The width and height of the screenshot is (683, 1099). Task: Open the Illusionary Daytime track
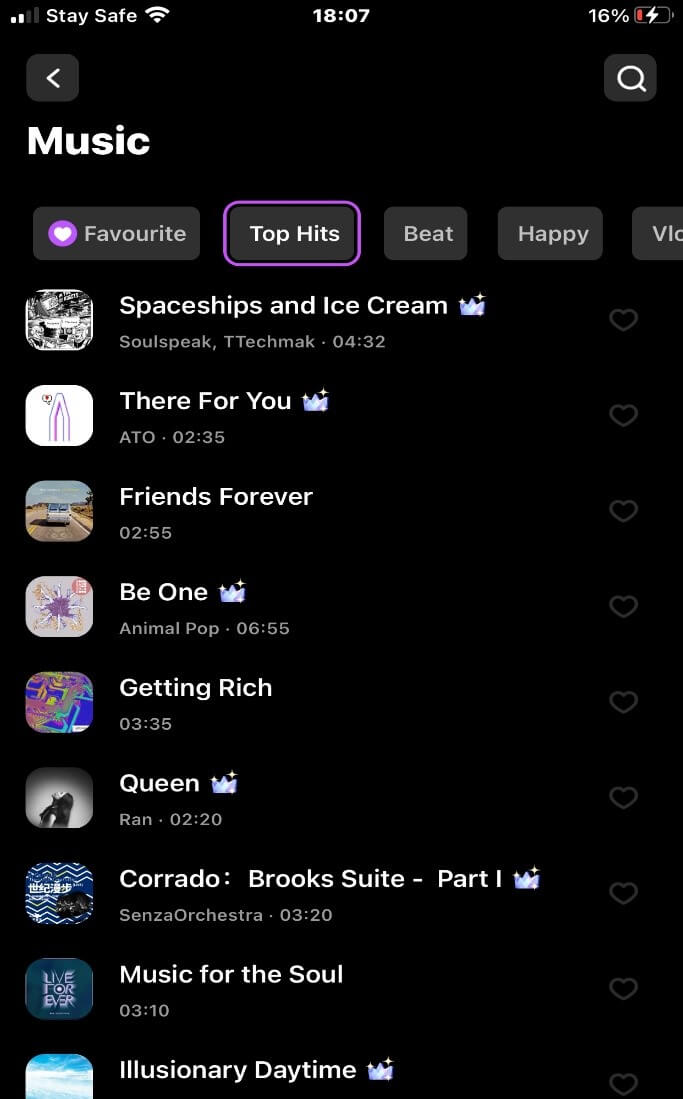click(238, 1070)
